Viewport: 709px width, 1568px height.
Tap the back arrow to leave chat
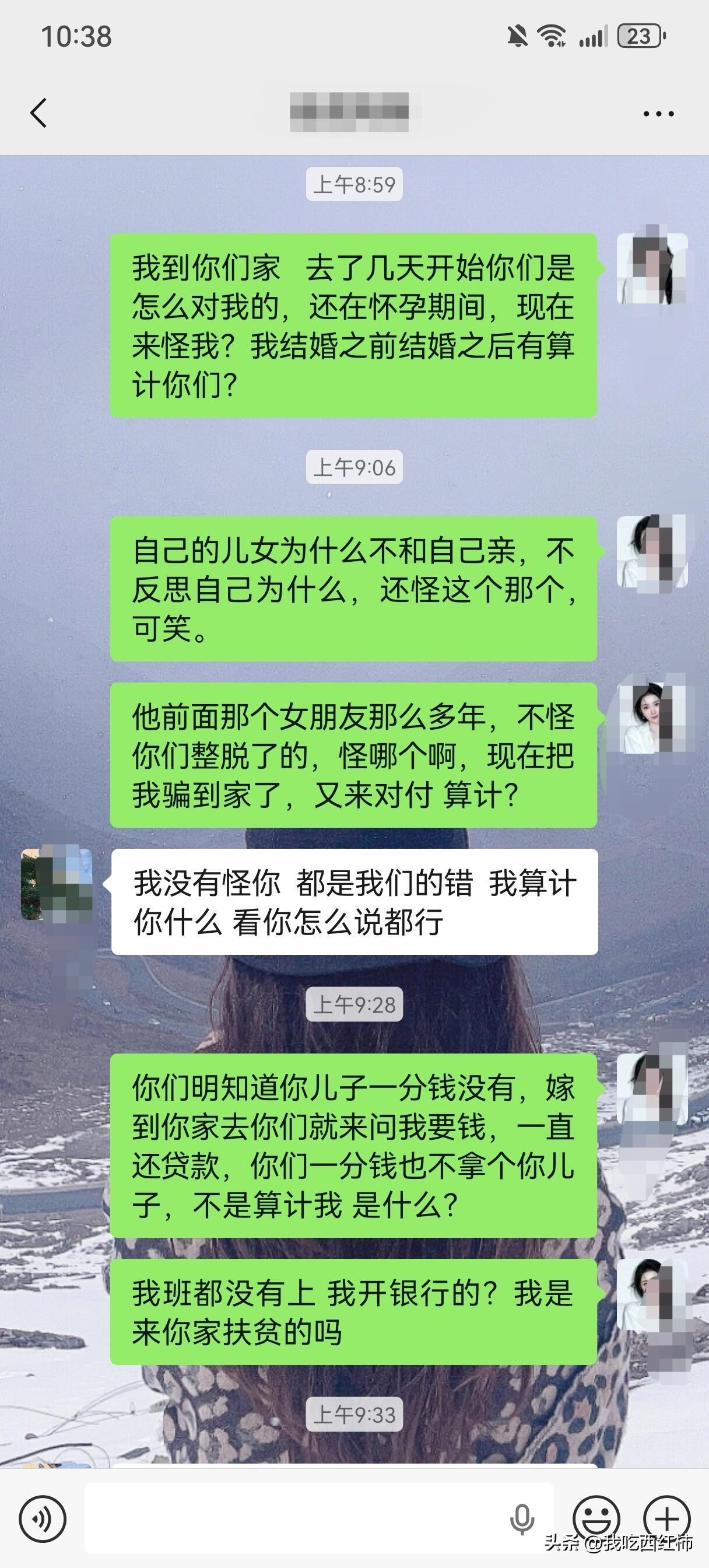(x=38, y=113)
